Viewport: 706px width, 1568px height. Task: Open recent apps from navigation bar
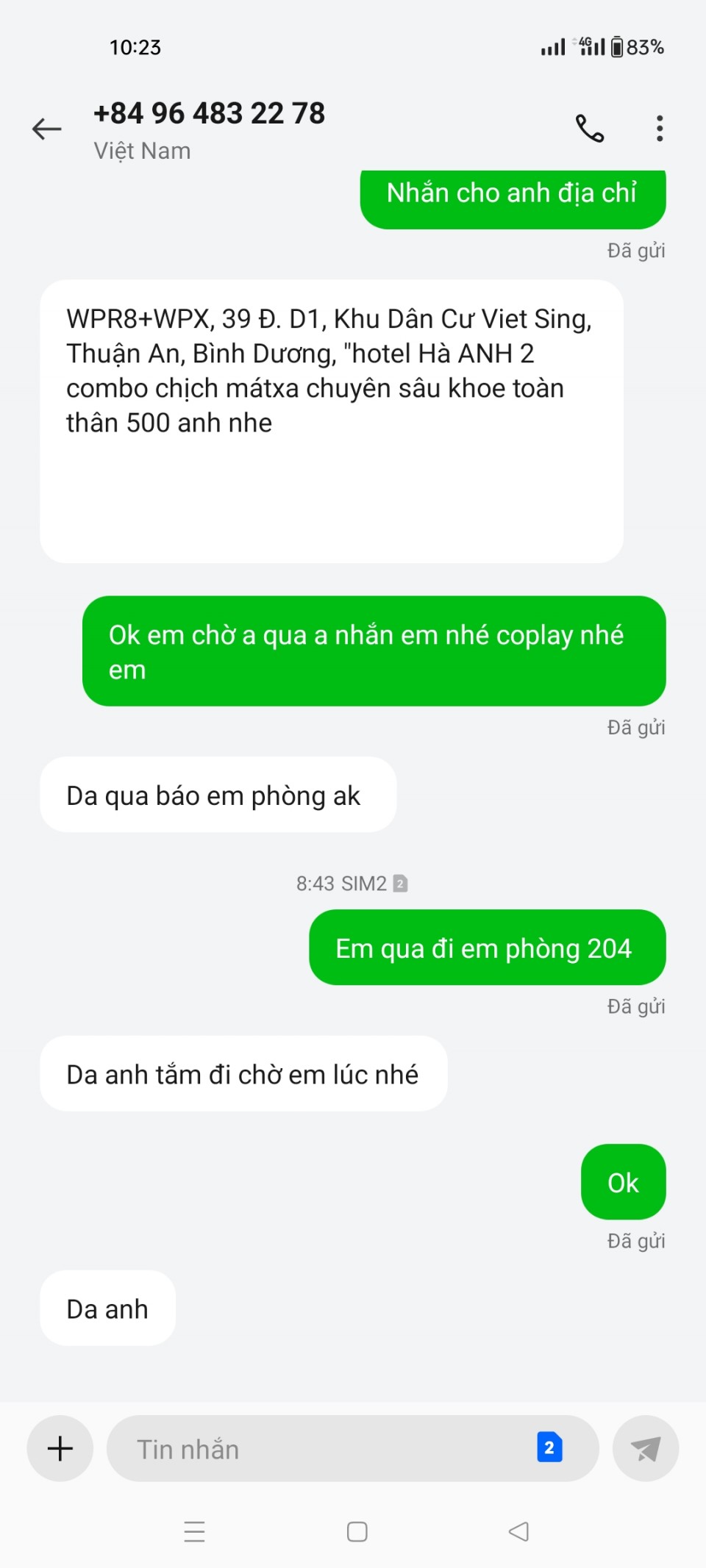(194, 1531)
